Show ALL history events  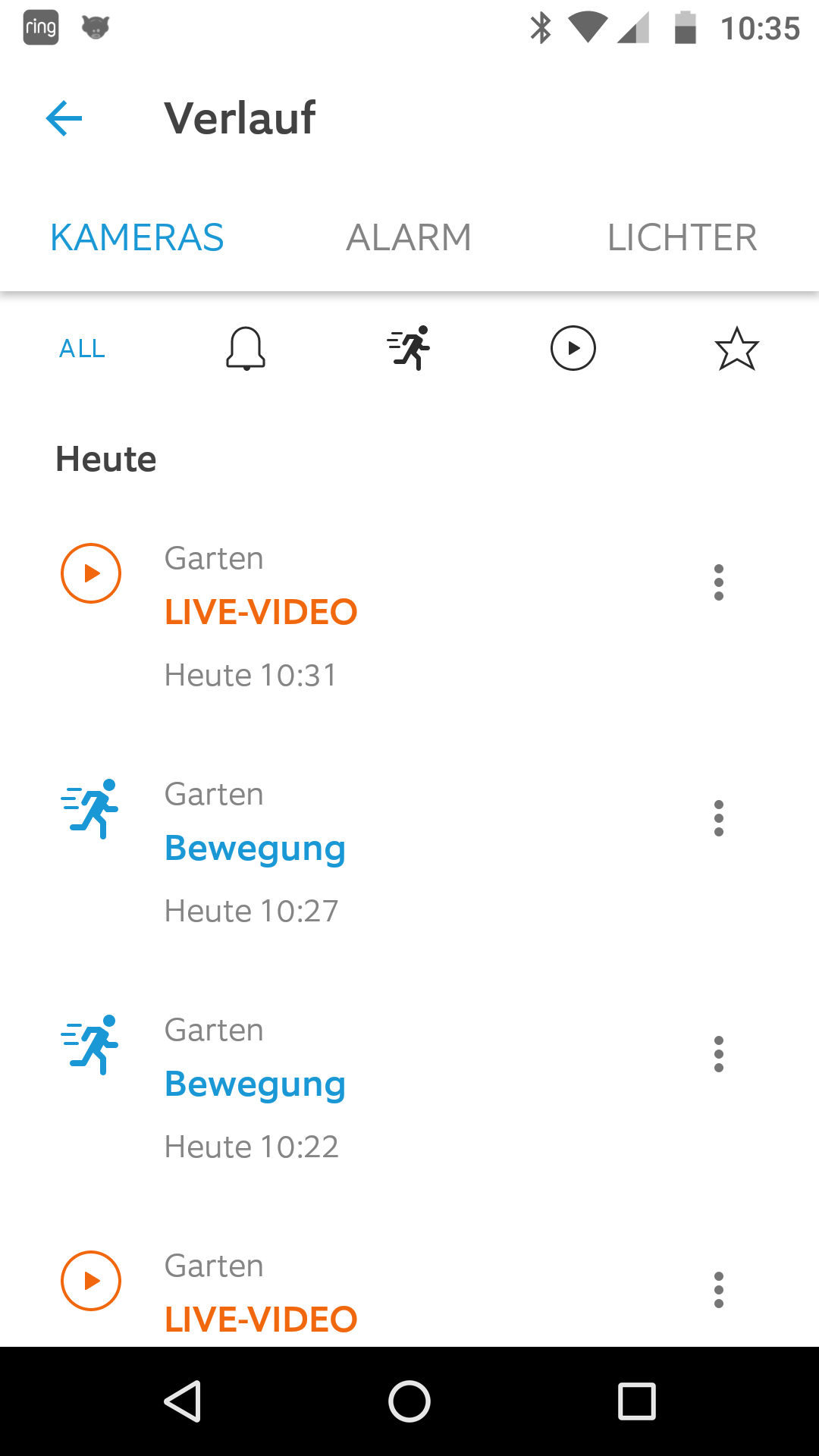[x=83, y=349]
